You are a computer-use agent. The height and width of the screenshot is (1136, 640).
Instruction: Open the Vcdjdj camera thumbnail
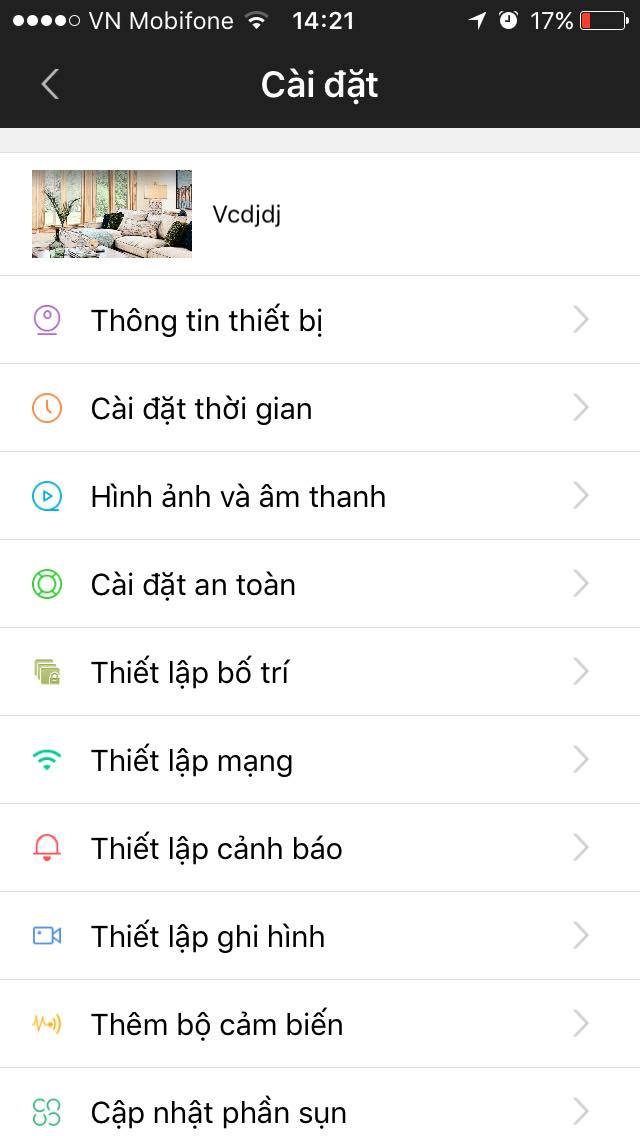(112, 214)
